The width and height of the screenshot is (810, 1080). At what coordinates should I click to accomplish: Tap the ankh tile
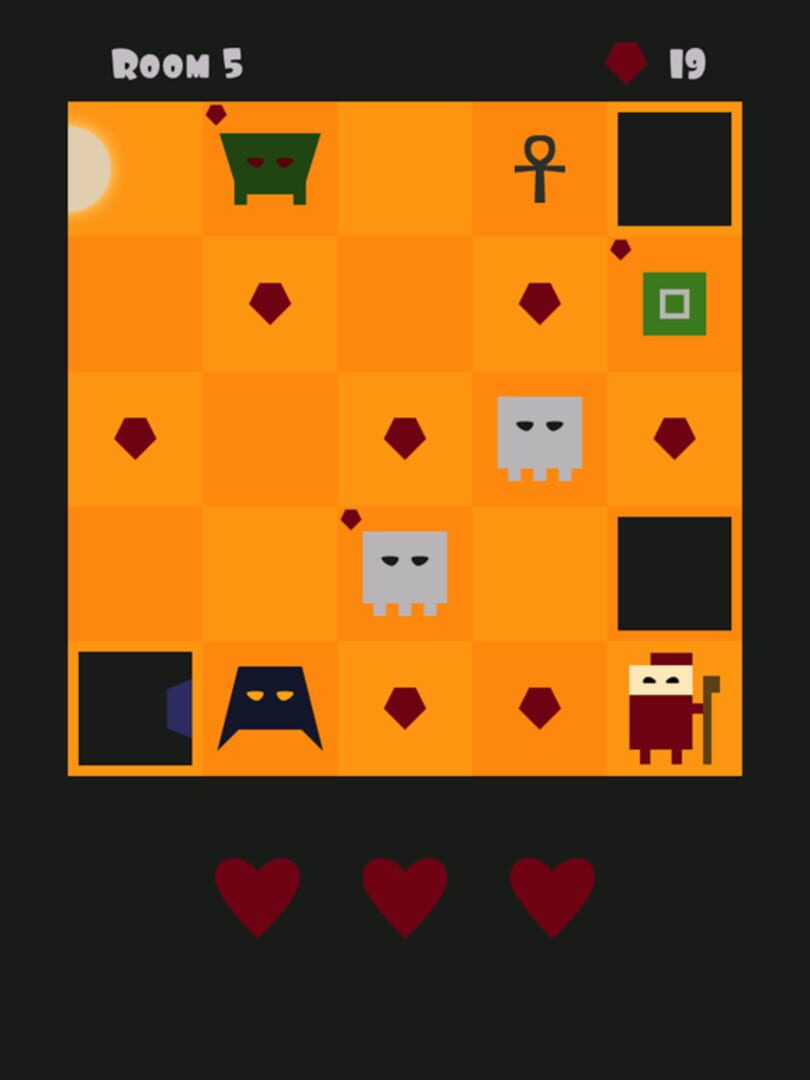[540, 168]
